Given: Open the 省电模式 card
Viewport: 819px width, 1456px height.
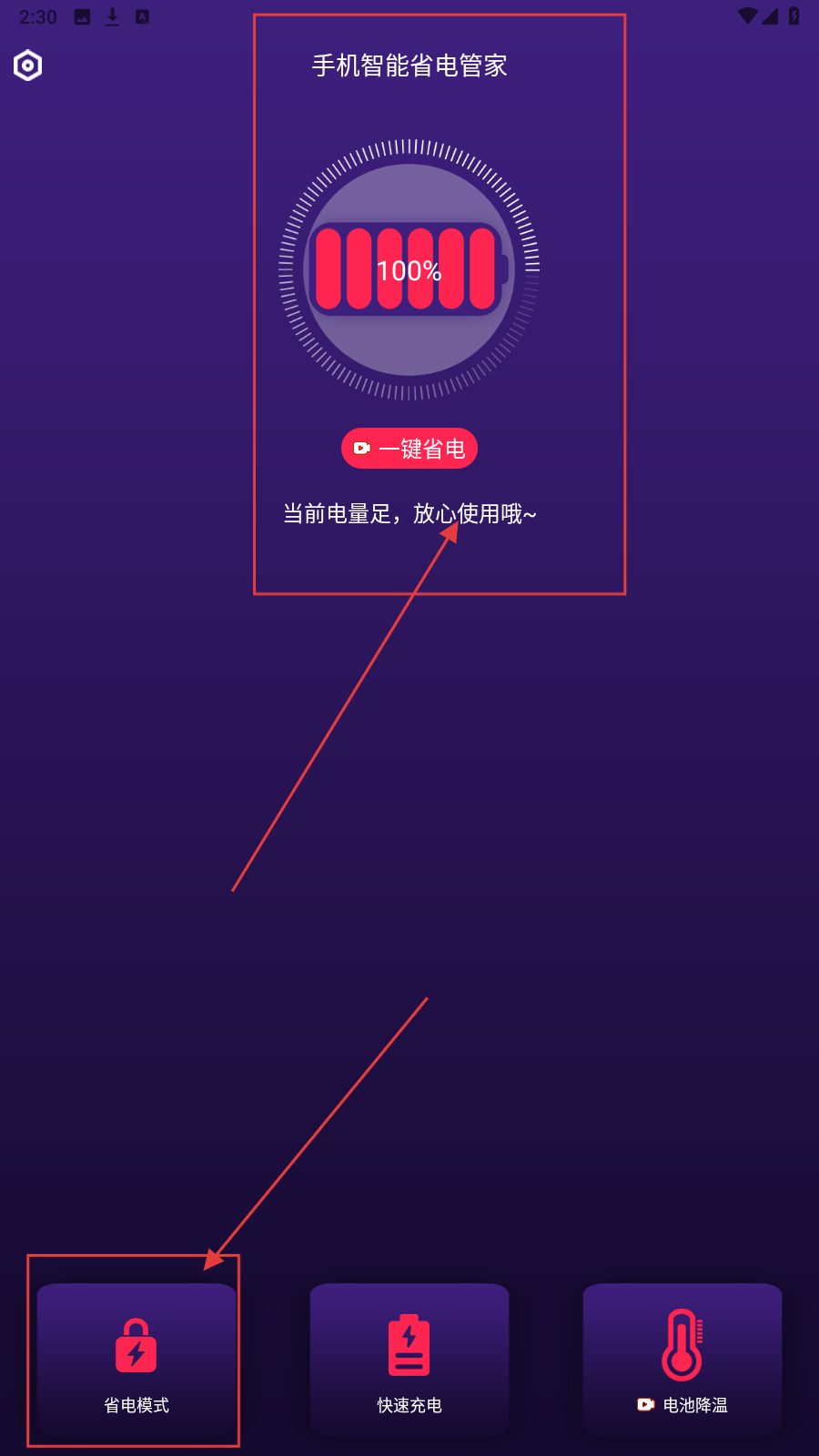Looking at the screenshot, I should (136, 1360).
